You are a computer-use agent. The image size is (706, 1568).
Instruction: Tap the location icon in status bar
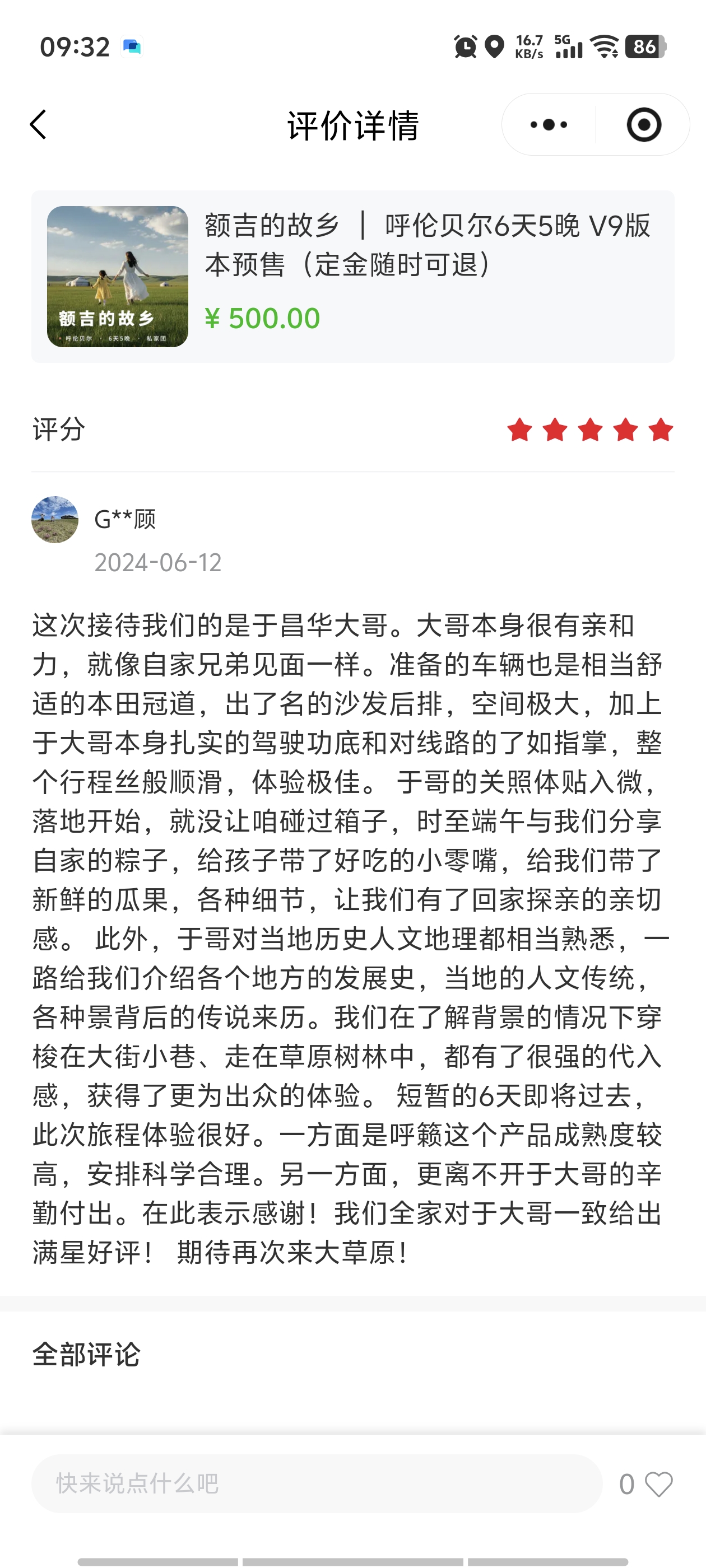[495, 46]
